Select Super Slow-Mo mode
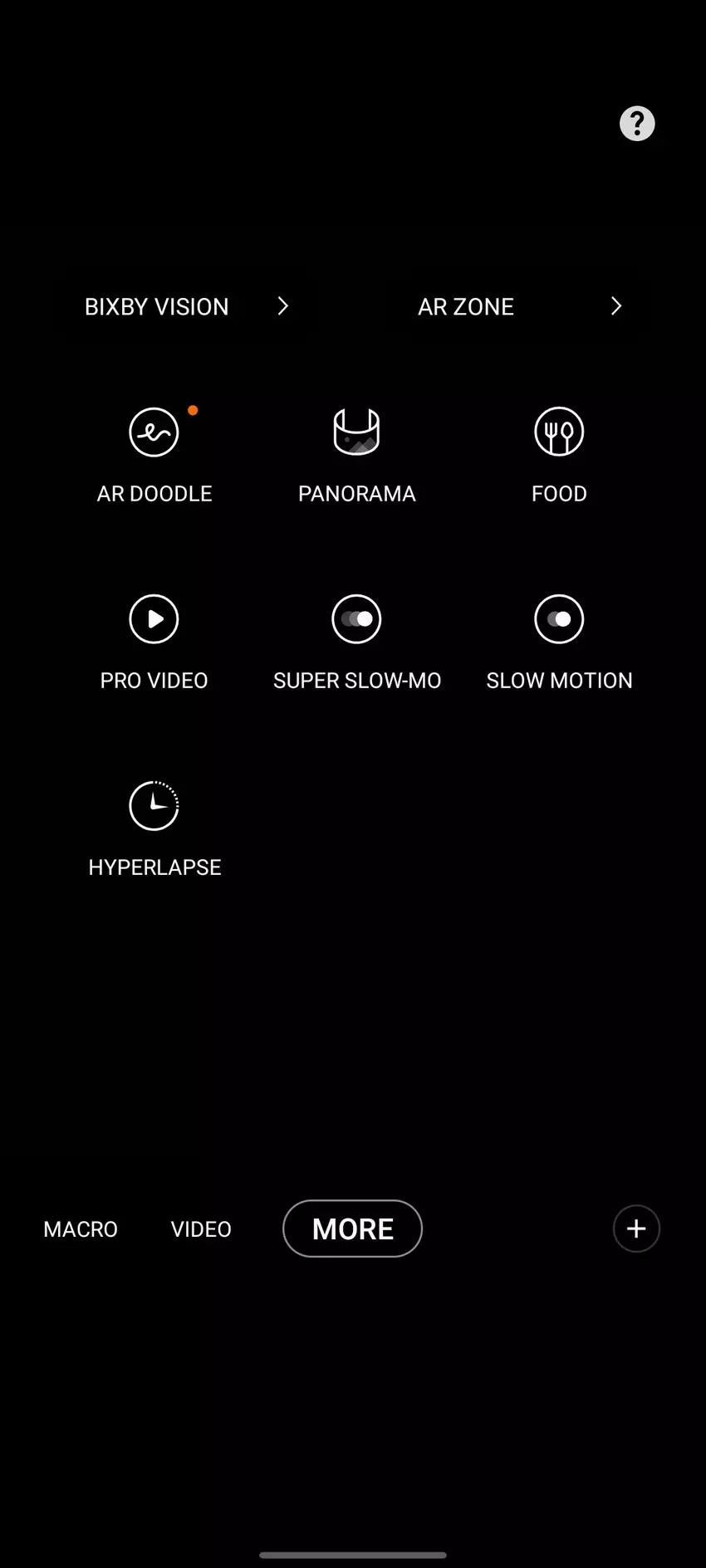Screen dimensions: 706x1568 [x=356, y=641]
